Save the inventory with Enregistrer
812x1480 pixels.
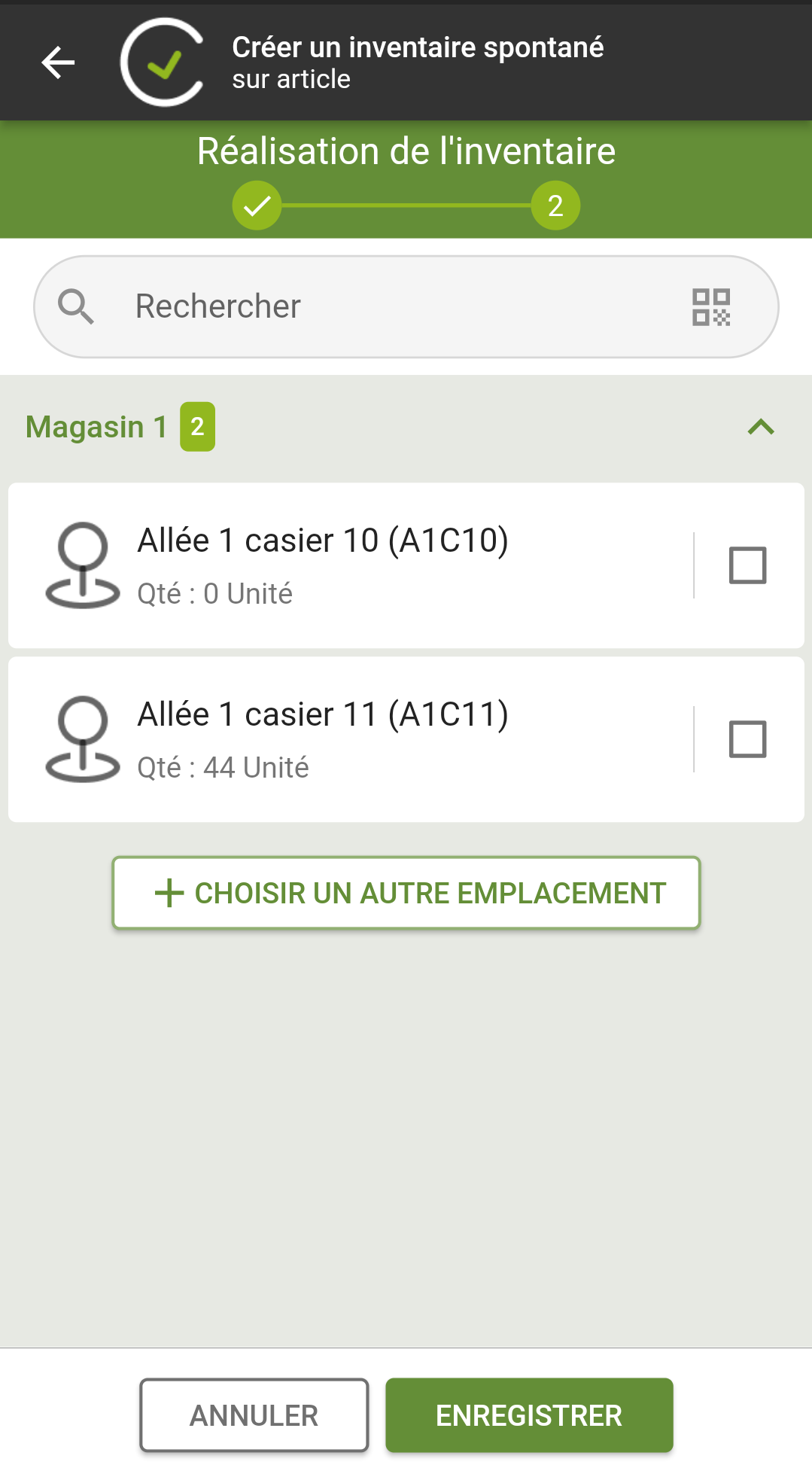tap(529, 1415)
